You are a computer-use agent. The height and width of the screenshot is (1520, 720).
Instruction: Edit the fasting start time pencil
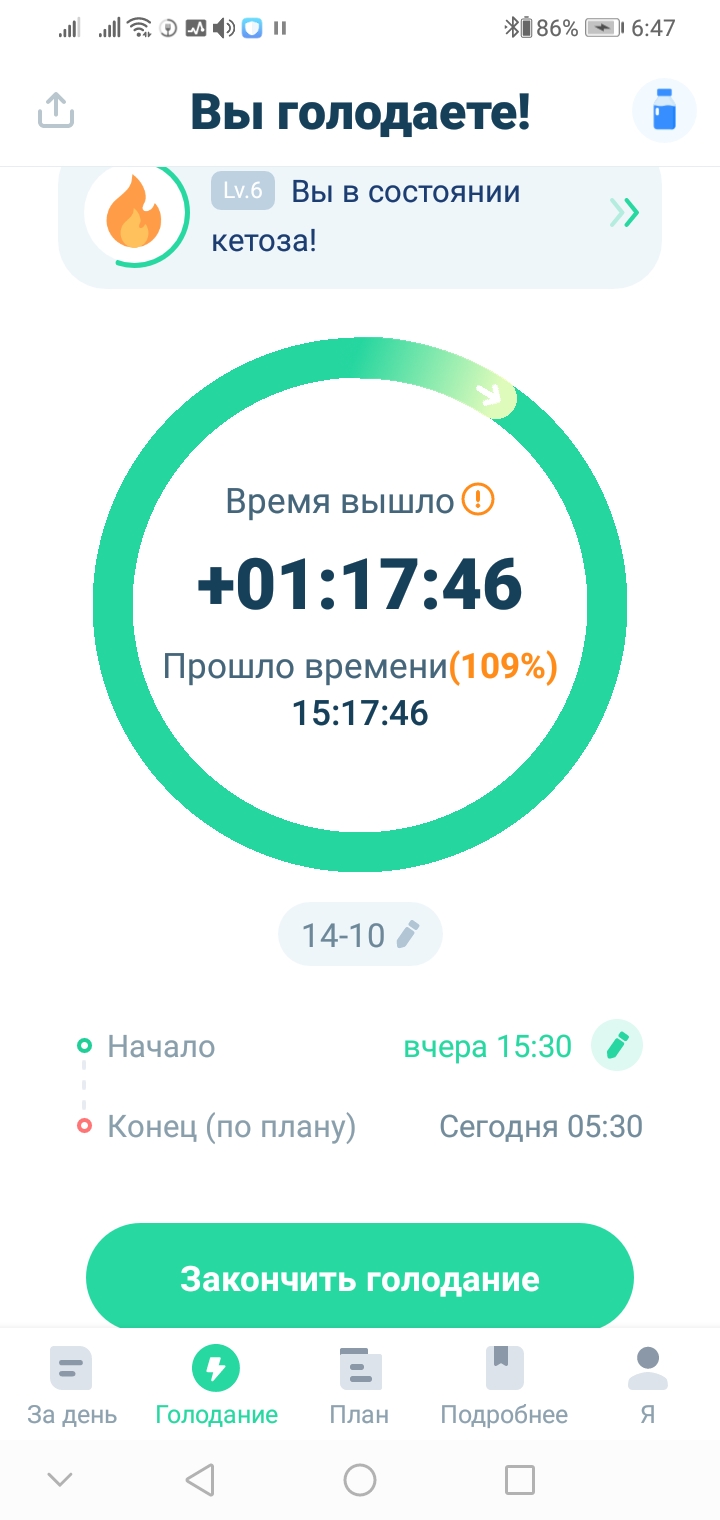[x=617, y=1046]
